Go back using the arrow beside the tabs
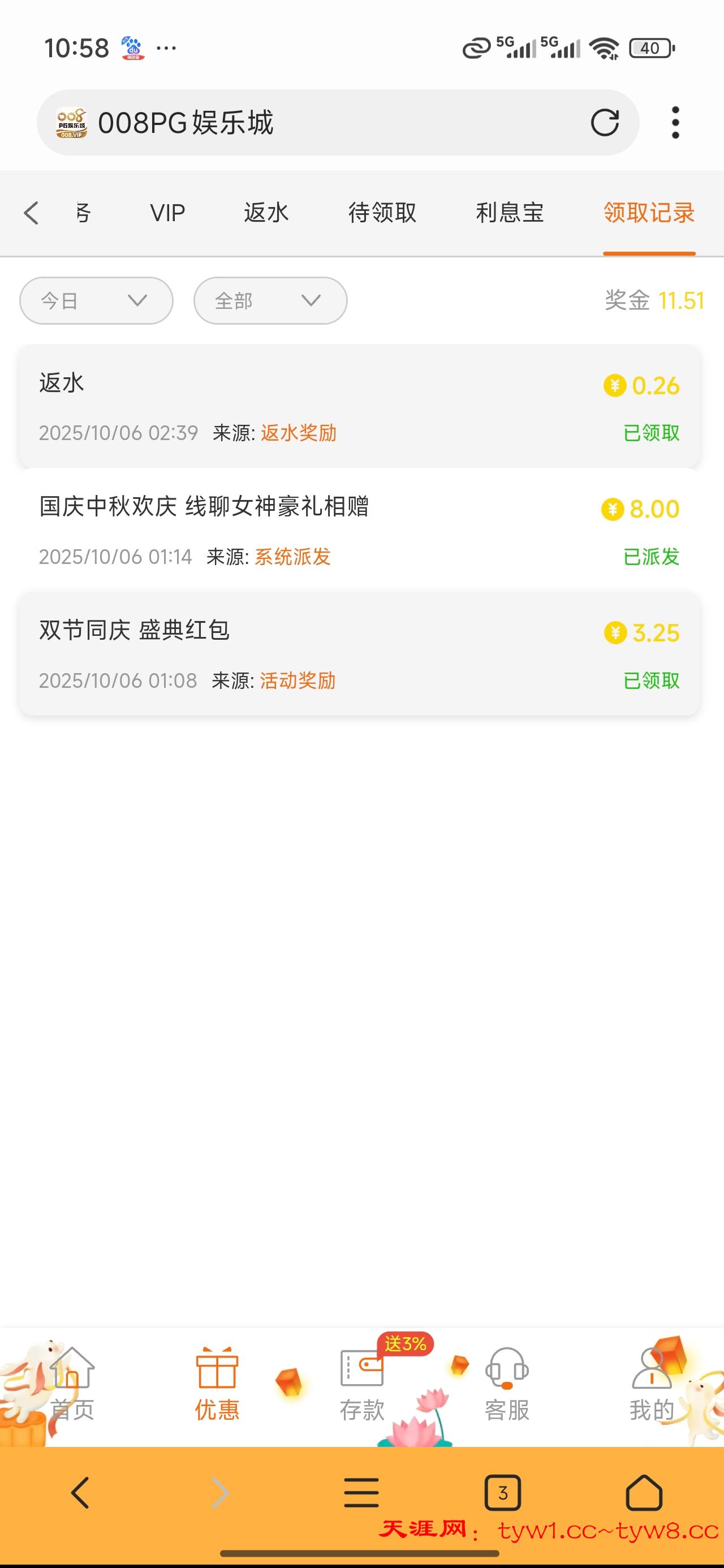Image resolution: width=724 pixels, height=1568 pixels. [x=32, y=213]
